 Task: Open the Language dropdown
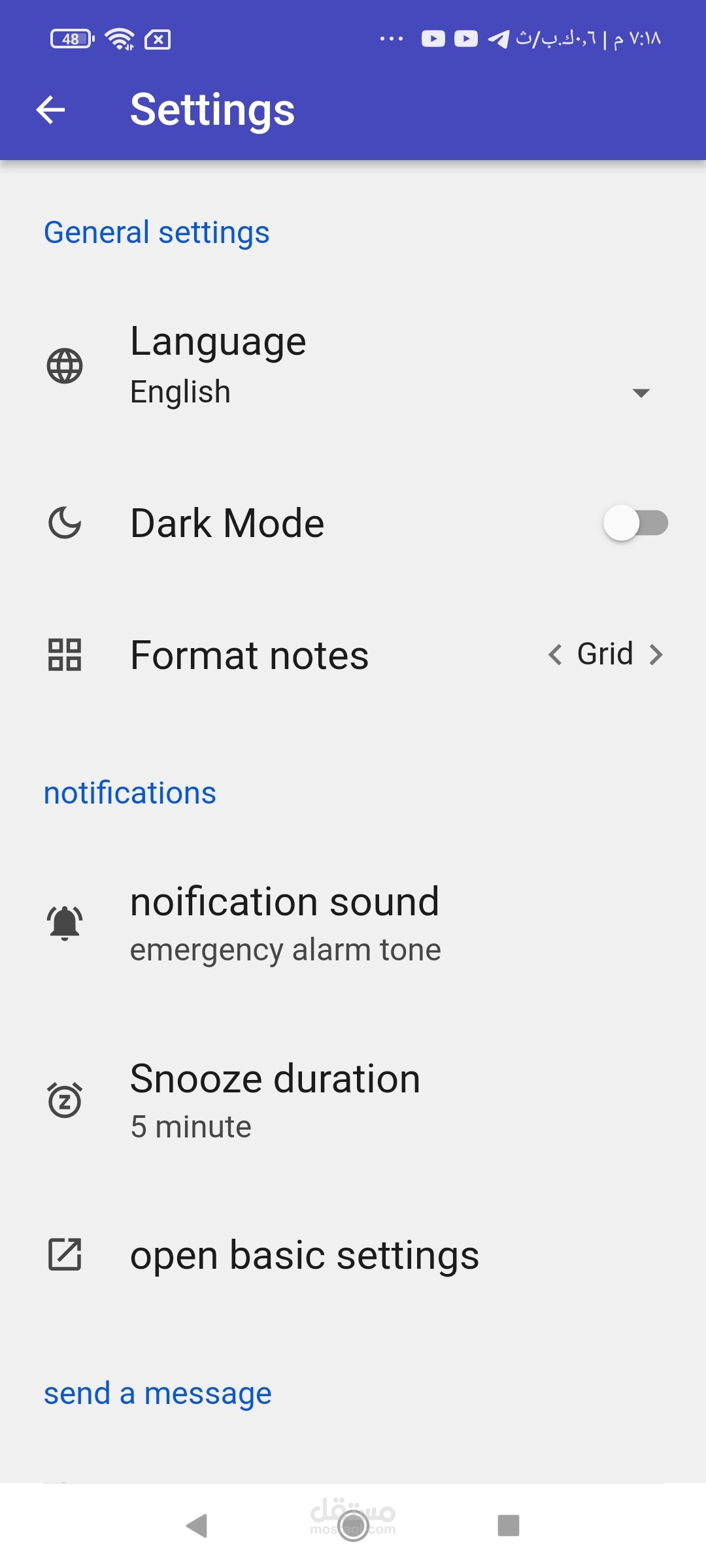click(641, 393)
